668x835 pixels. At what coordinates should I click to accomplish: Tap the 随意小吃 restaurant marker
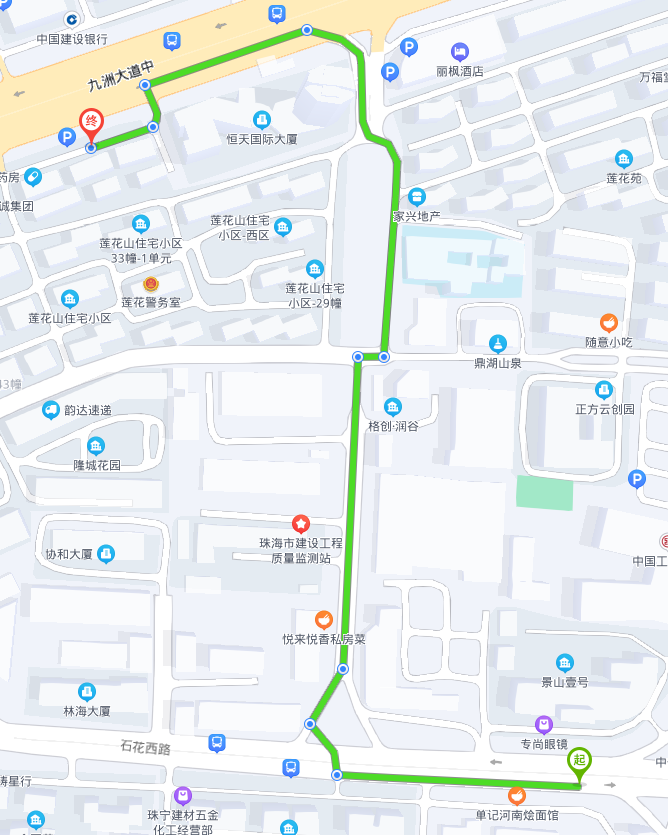[608, 322]
